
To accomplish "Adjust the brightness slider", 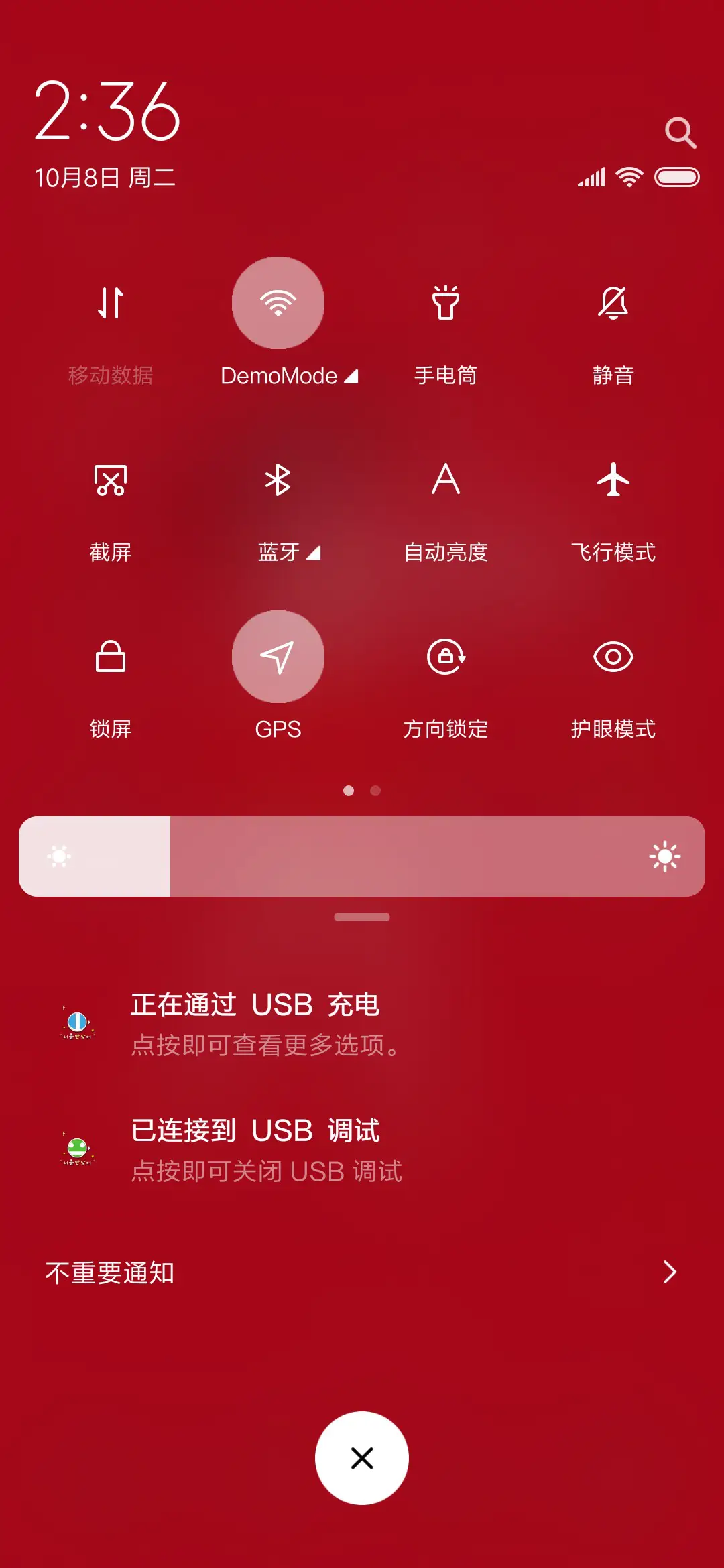I will 362,854.
